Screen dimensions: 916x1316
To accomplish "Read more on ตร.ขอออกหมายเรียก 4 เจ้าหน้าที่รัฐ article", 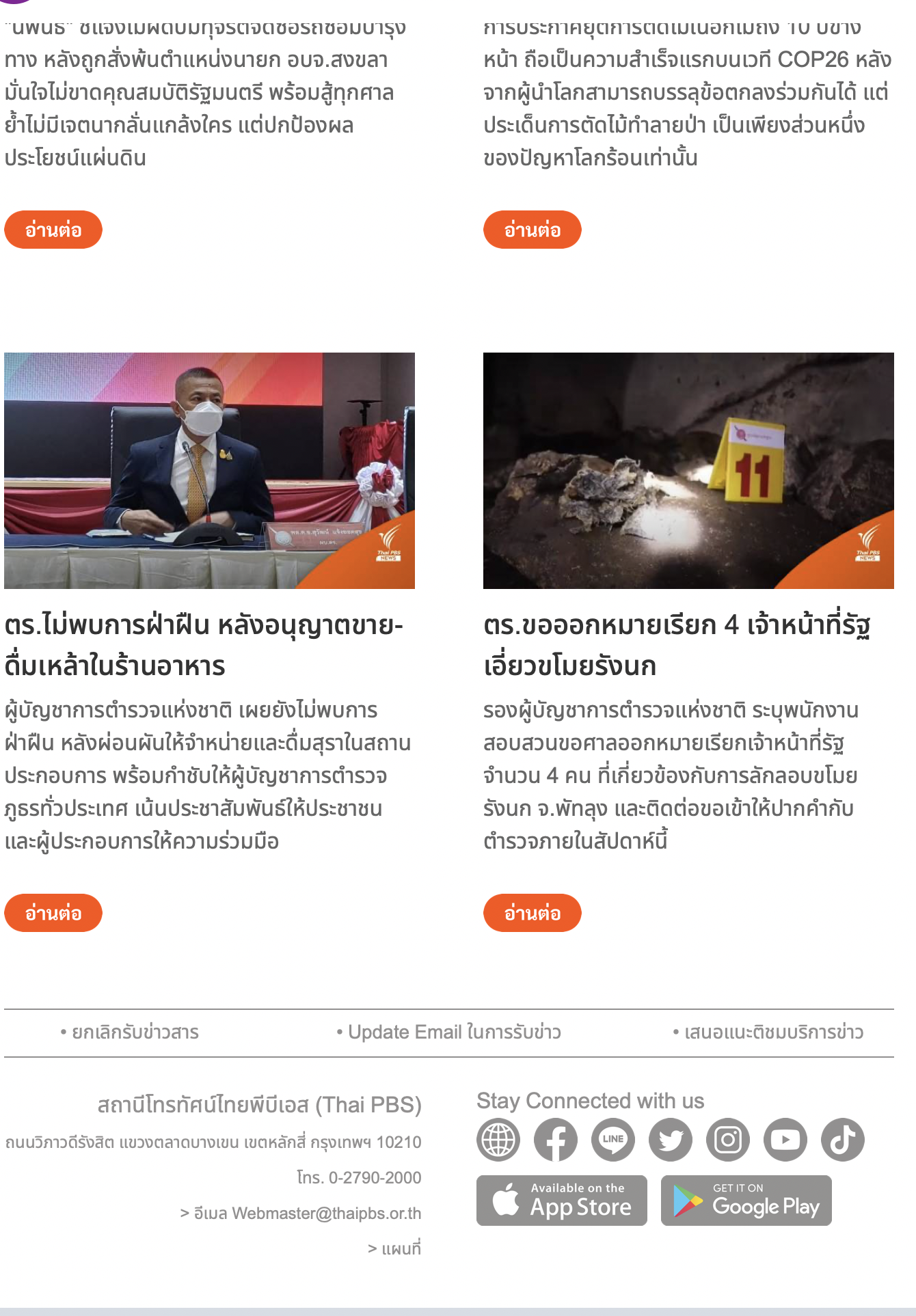I will click(532, 913).
